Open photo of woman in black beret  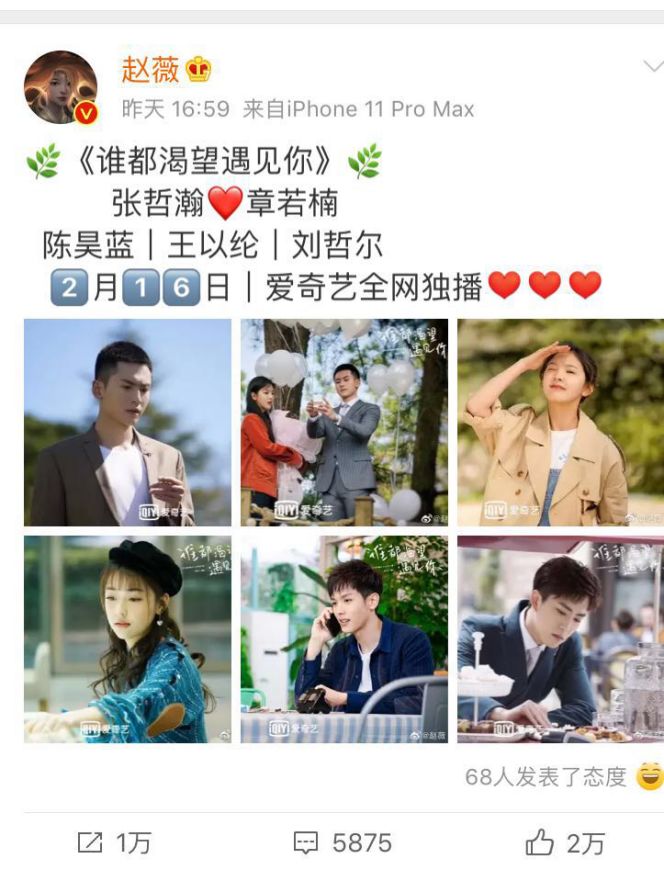(127, 639)
